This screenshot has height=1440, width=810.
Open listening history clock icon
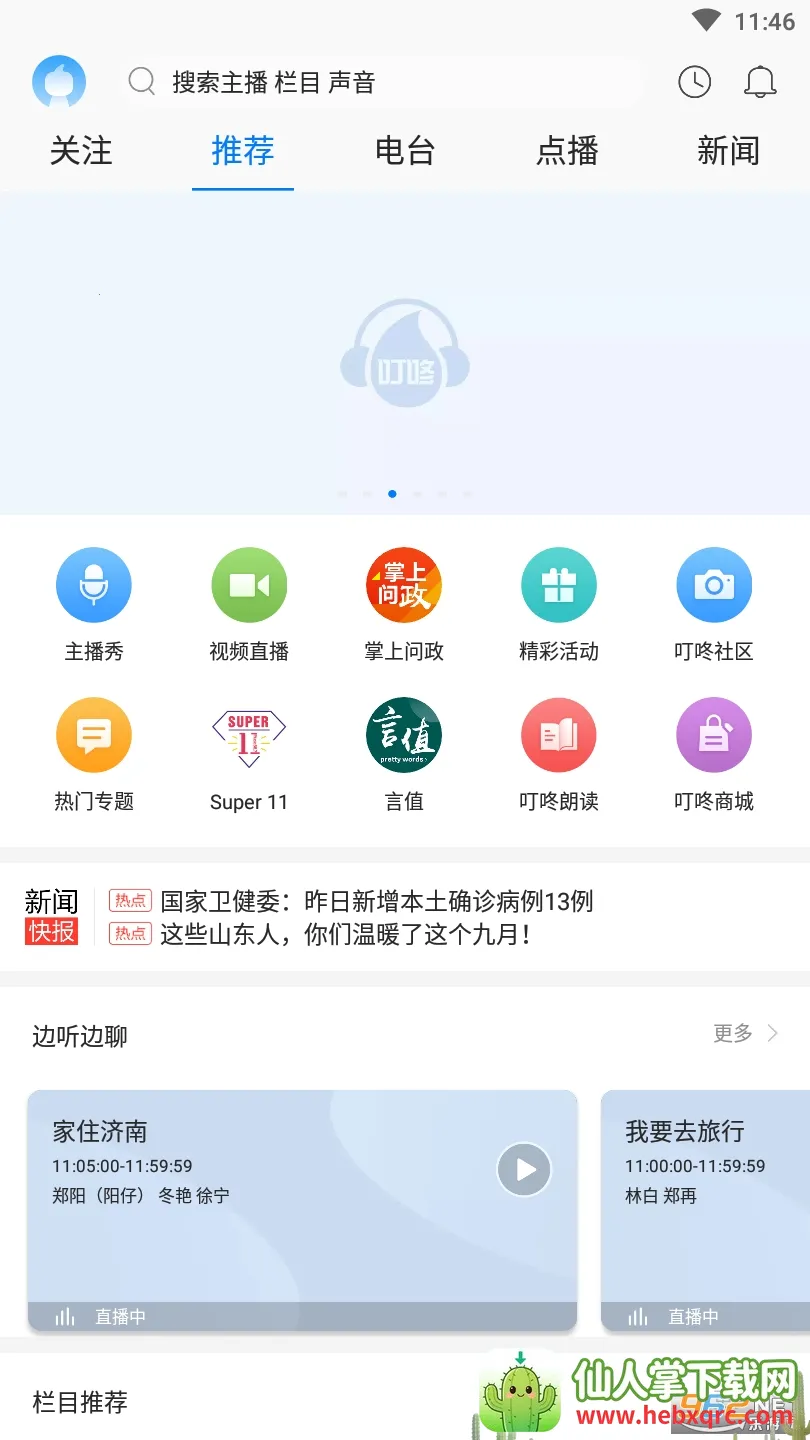click(695, 82)
